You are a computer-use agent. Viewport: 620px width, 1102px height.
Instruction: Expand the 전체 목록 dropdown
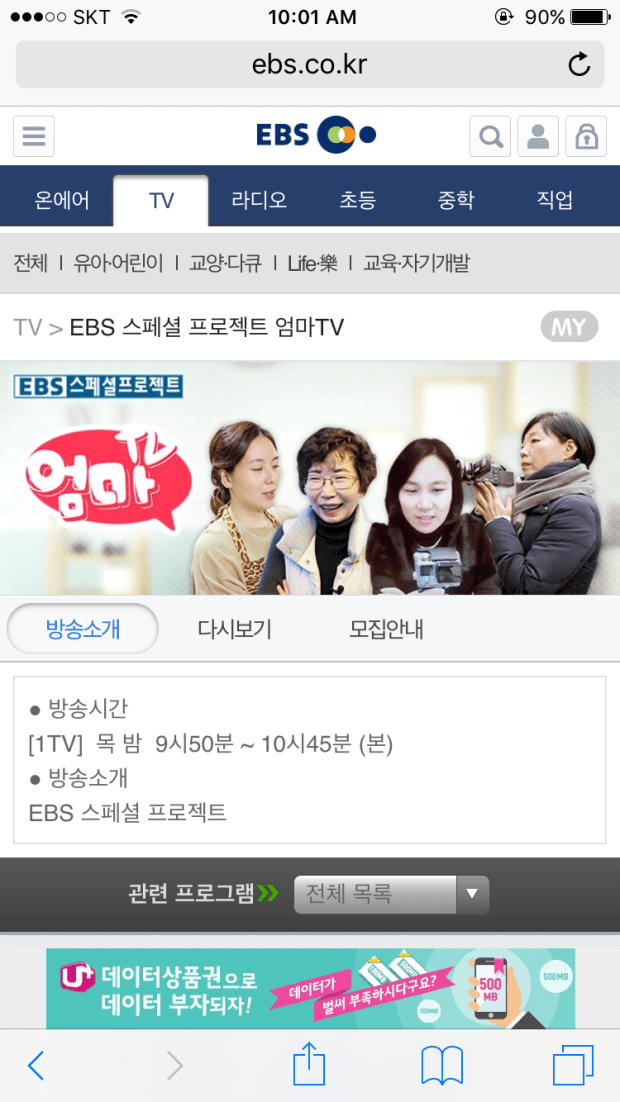(x=391, y=894)
